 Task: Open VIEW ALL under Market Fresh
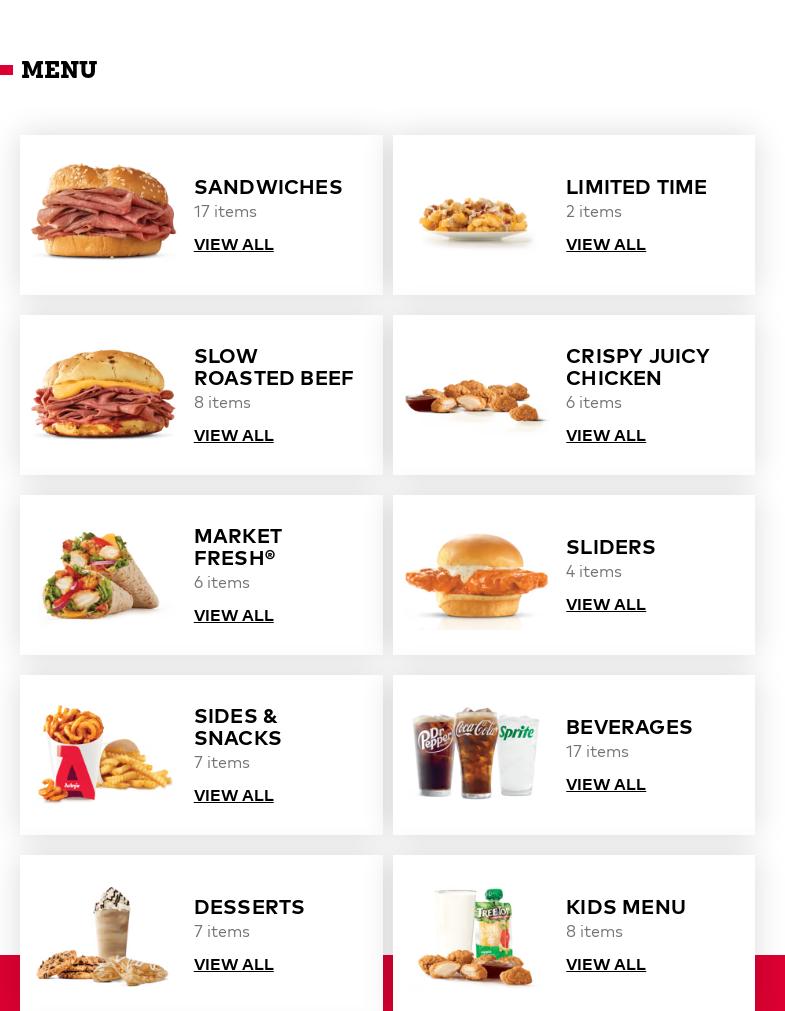coord(233,615)
